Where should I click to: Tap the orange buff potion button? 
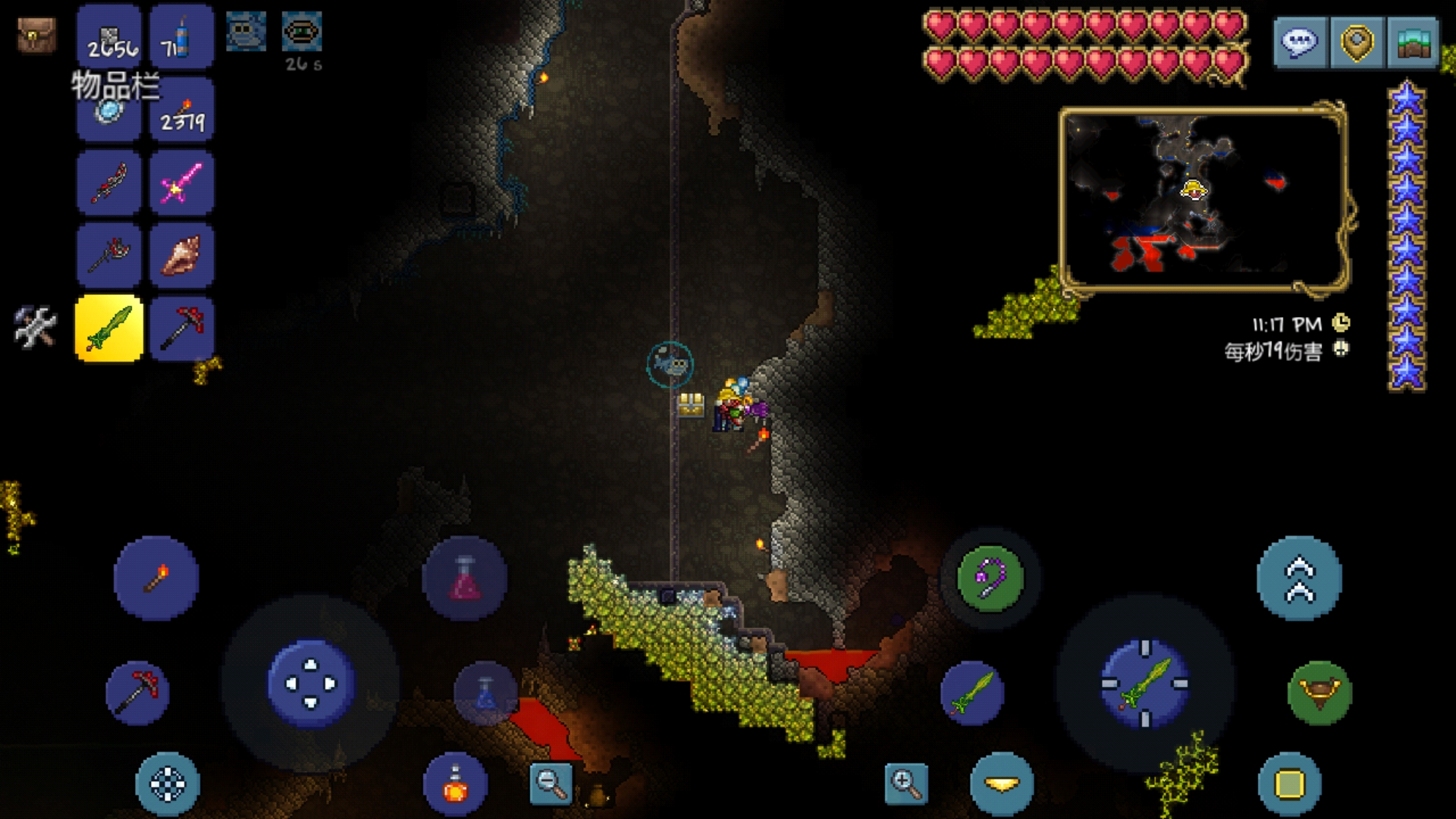(455, 784)
